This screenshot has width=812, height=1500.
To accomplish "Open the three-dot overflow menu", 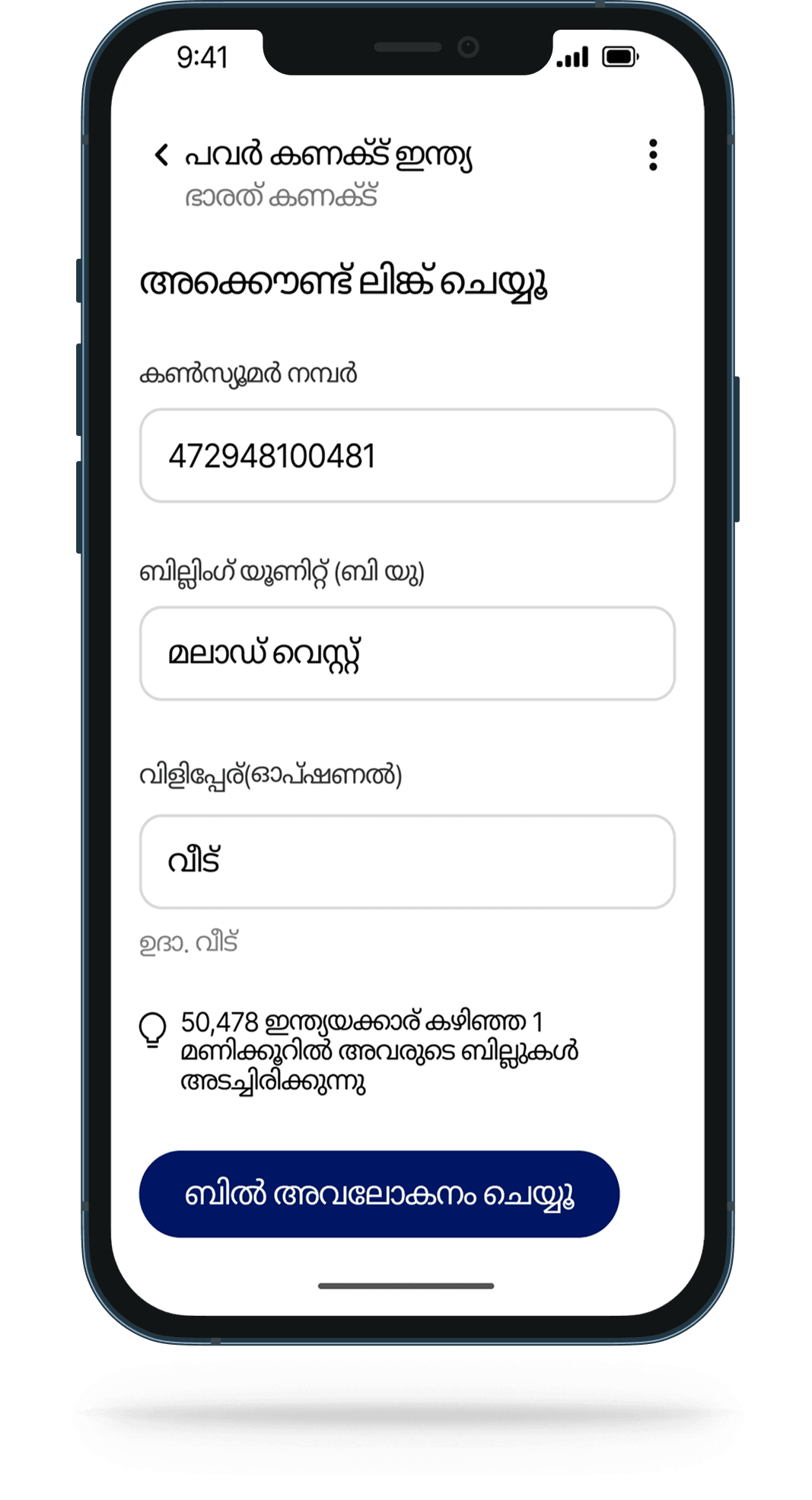I will [x=652, y=155].
